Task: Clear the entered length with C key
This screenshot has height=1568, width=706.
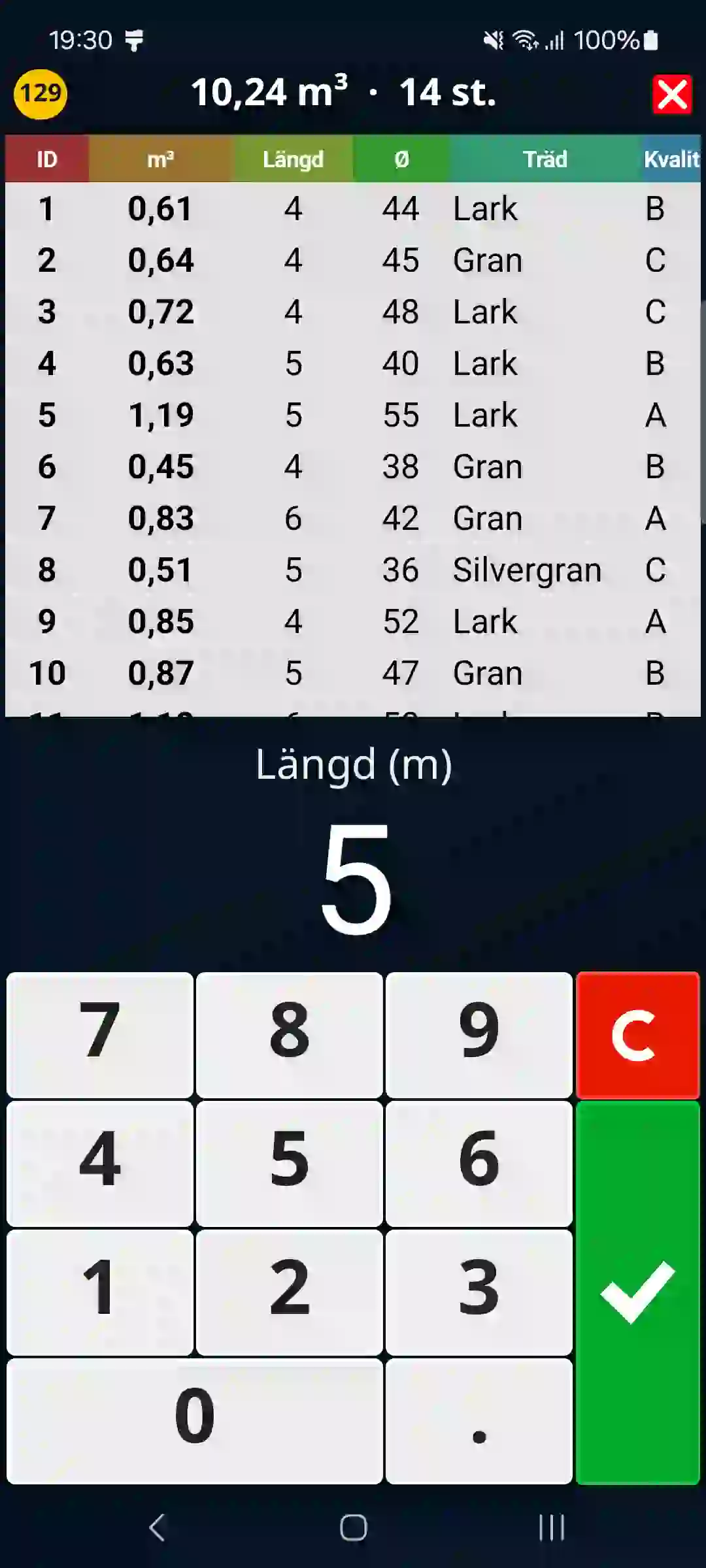Action: click(637, 1035)
